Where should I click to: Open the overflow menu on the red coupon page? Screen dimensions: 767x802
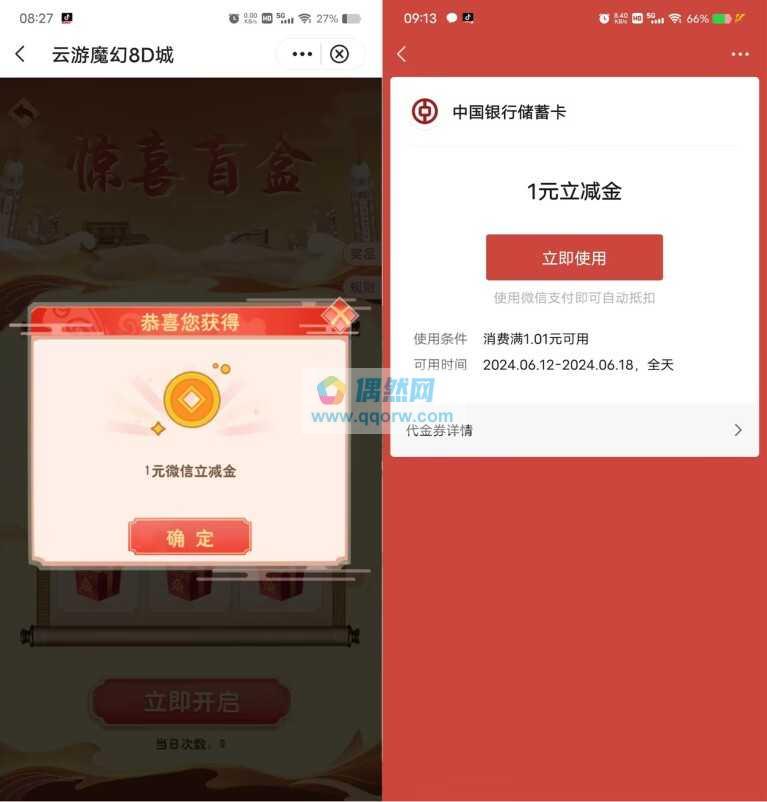(x=739, y=54)
